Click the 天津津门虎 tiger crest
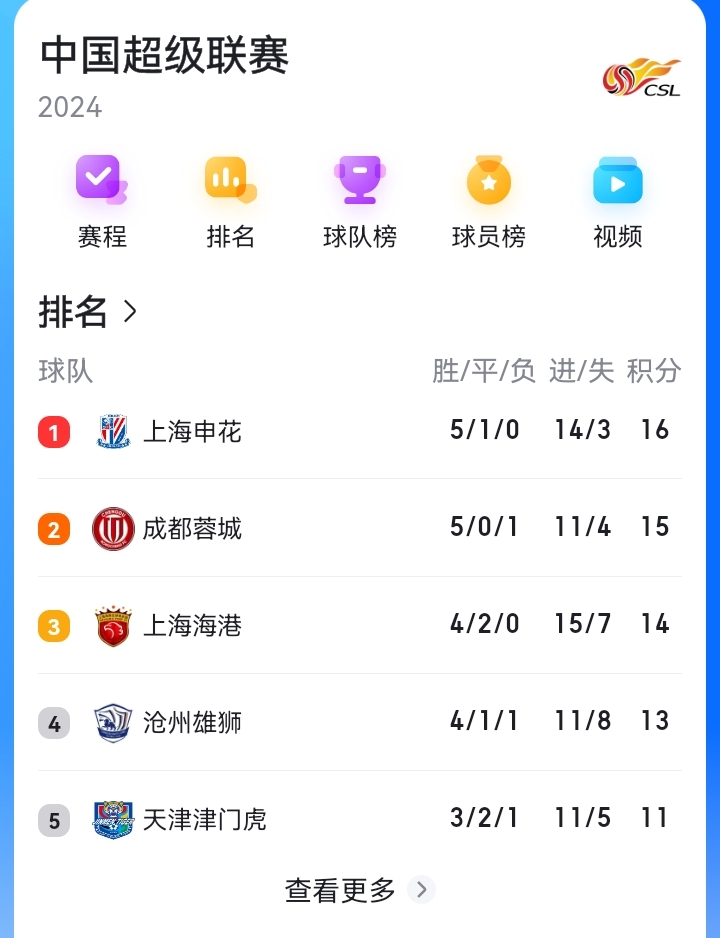 [x=113, y=819]
